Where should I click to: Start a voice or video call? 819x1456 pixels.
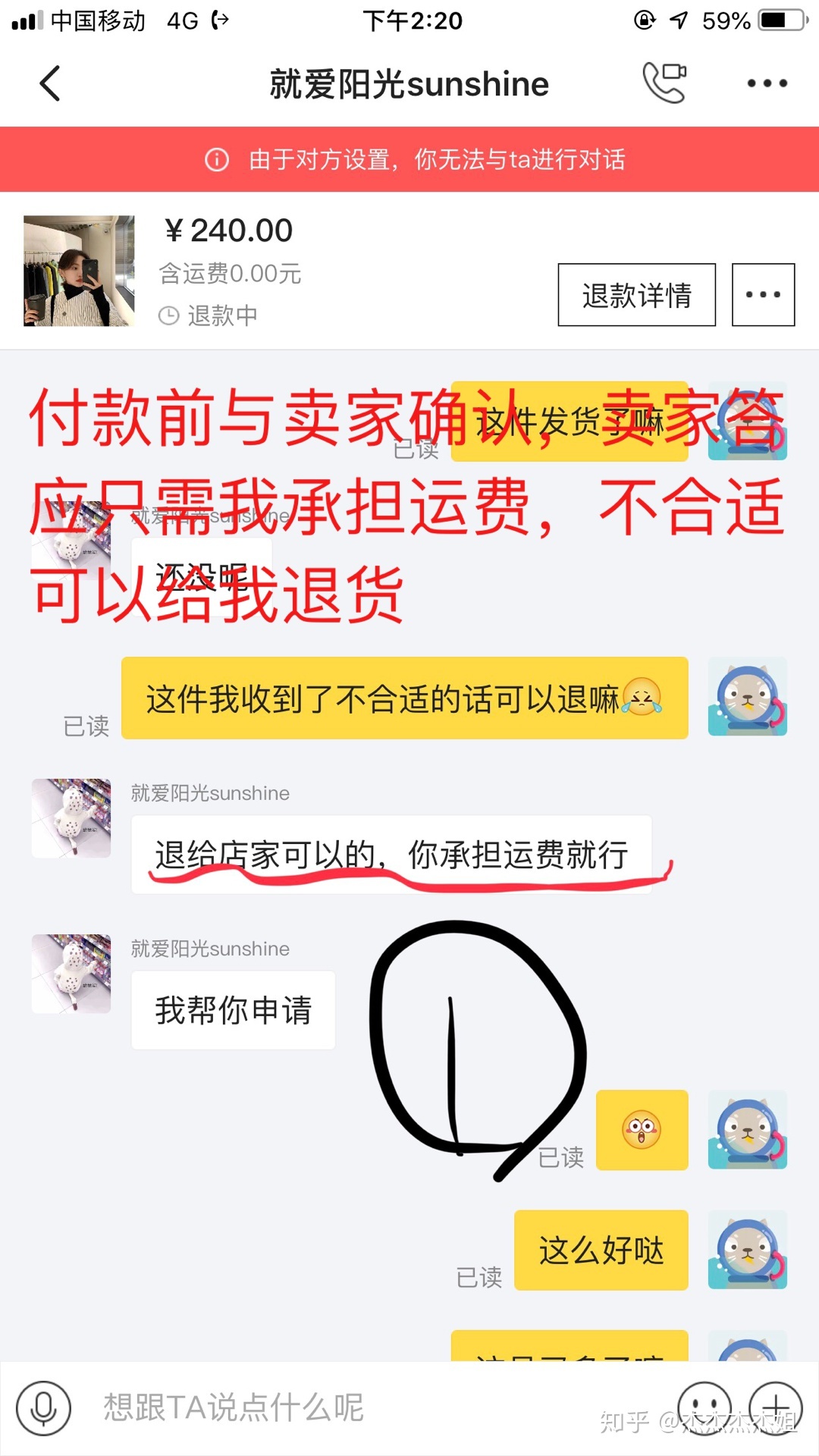coord(664,83)
